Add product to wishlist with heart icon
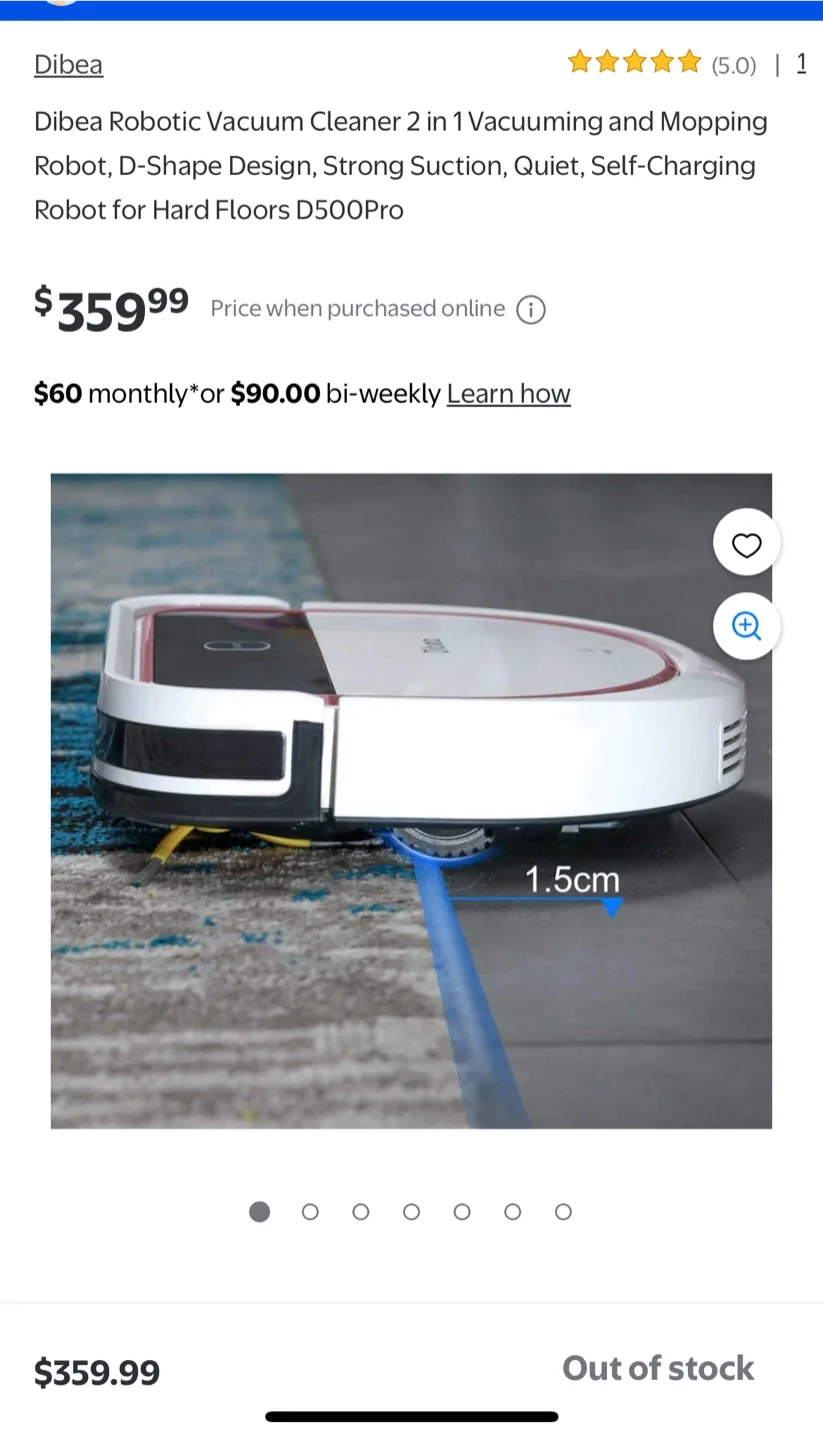Image resolution: width=823 pixels, height=1440 pixels. tap(746, 544)
